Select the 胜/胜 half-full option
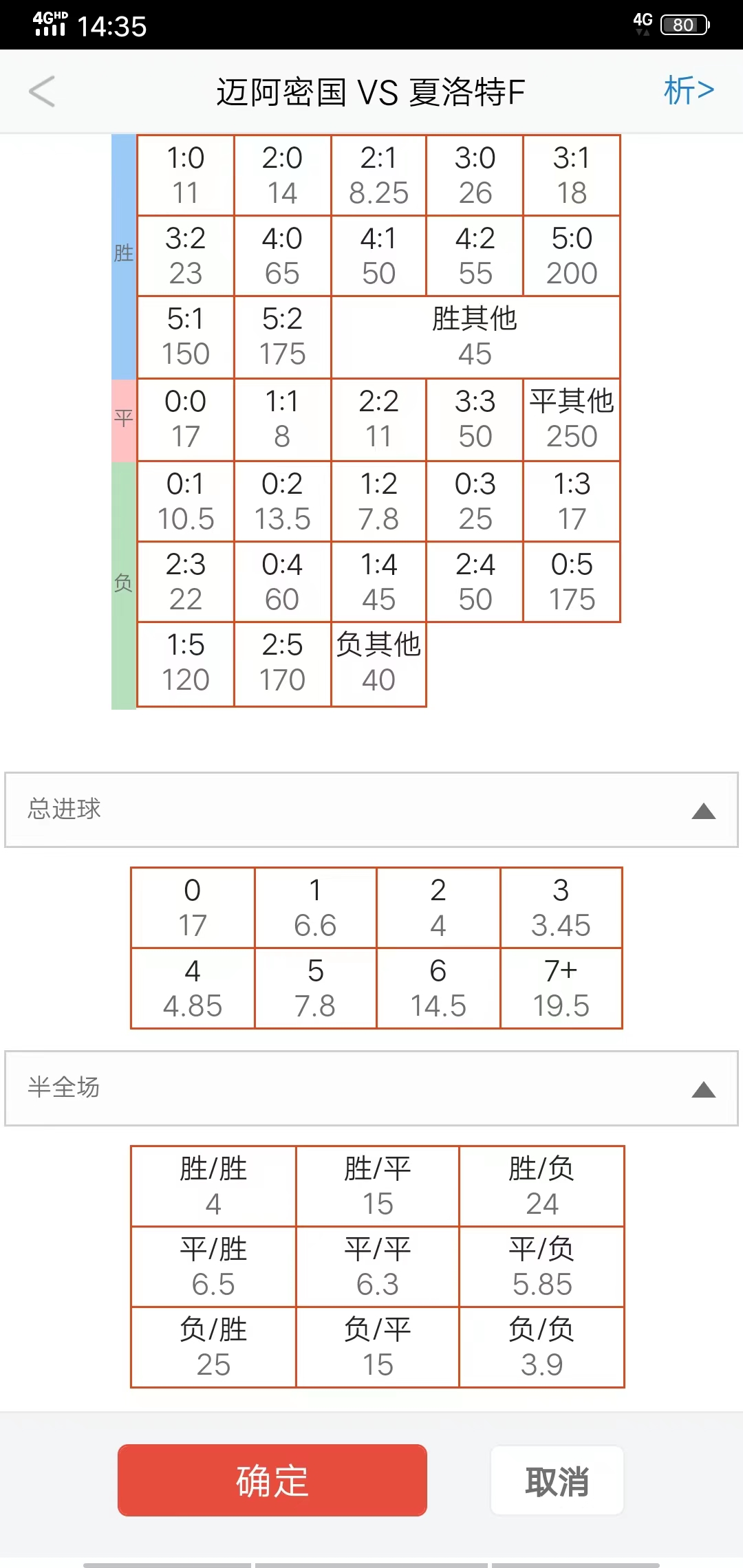 point(213,1186)
